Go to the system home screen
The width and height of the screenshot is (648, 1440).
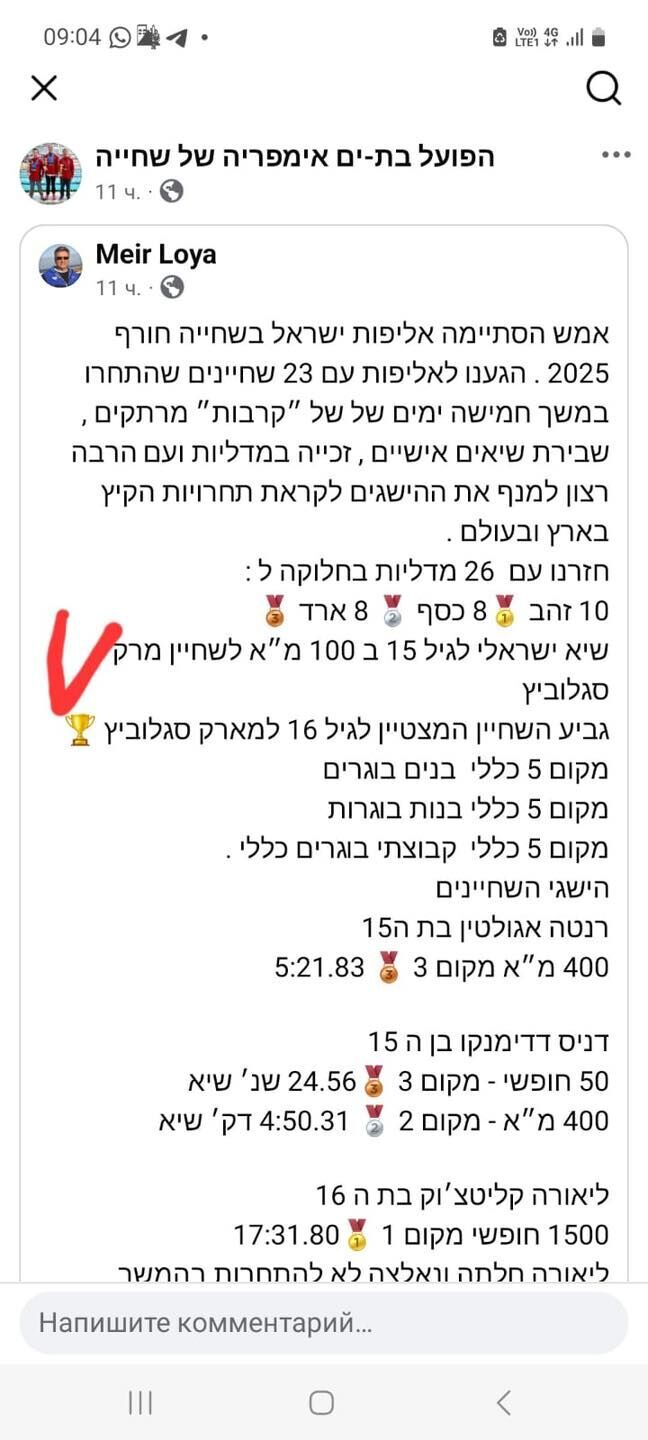click(321, 1402)
